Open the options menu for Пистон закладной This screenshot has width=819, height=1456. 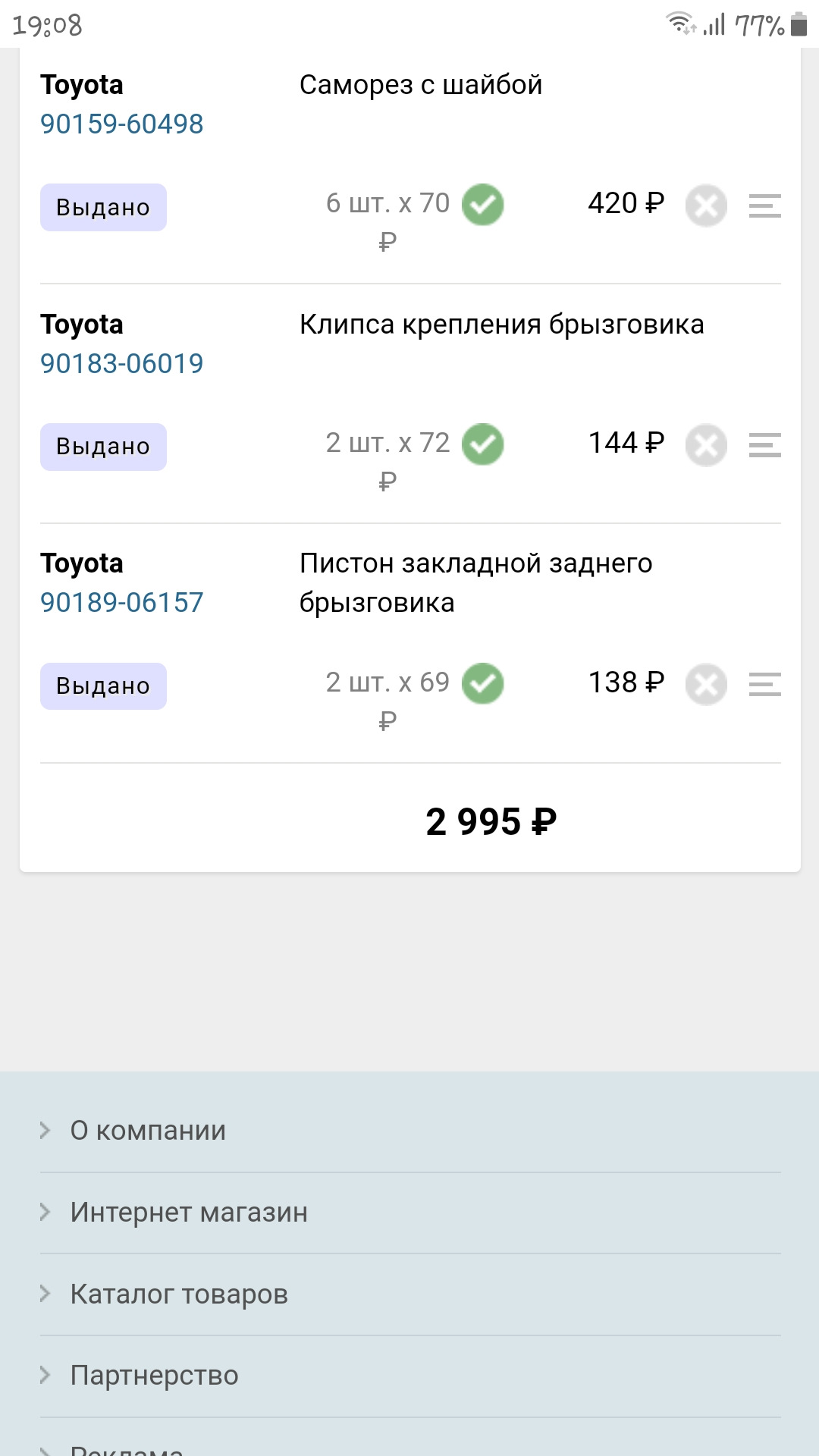click(764, 685)
